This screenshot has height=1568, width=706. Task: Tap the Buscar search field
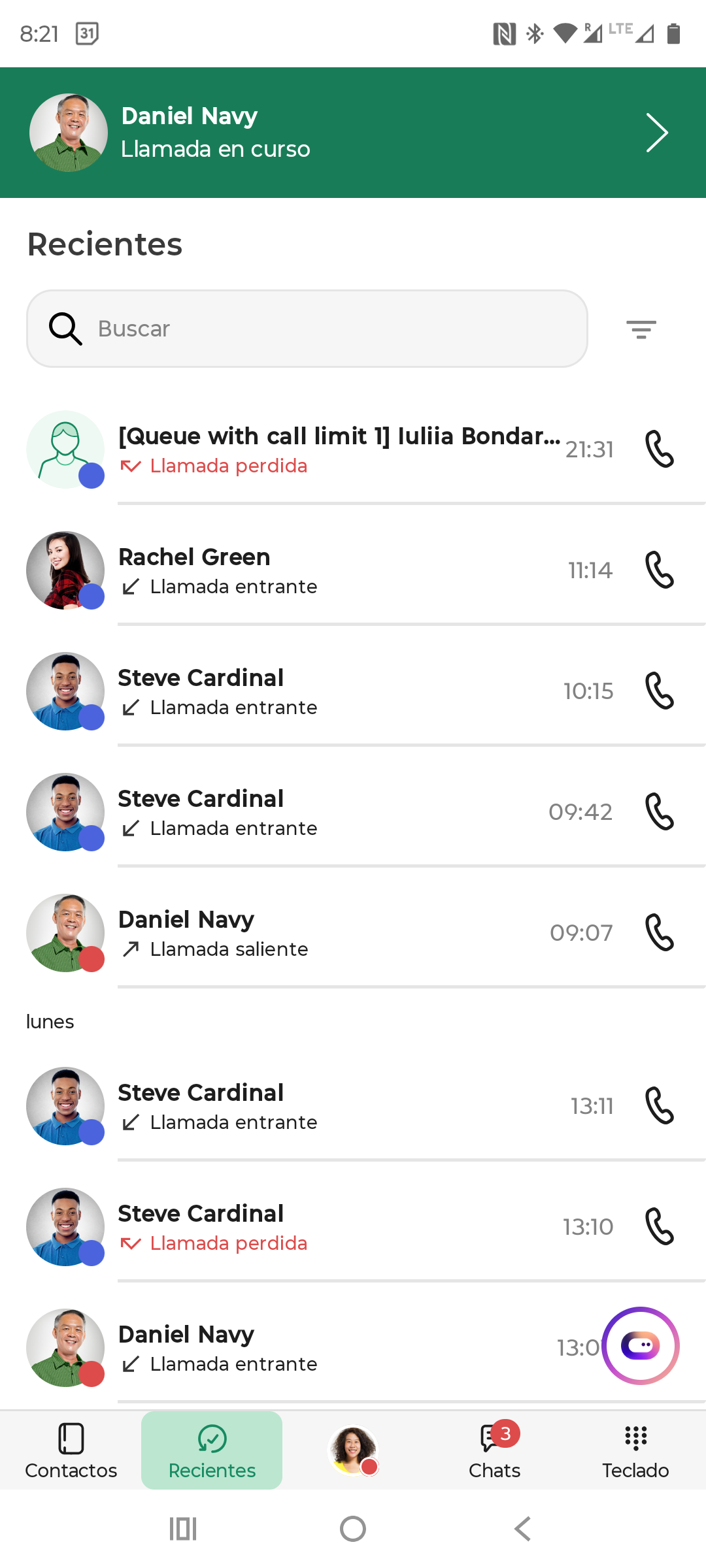(x=307, y=329)
